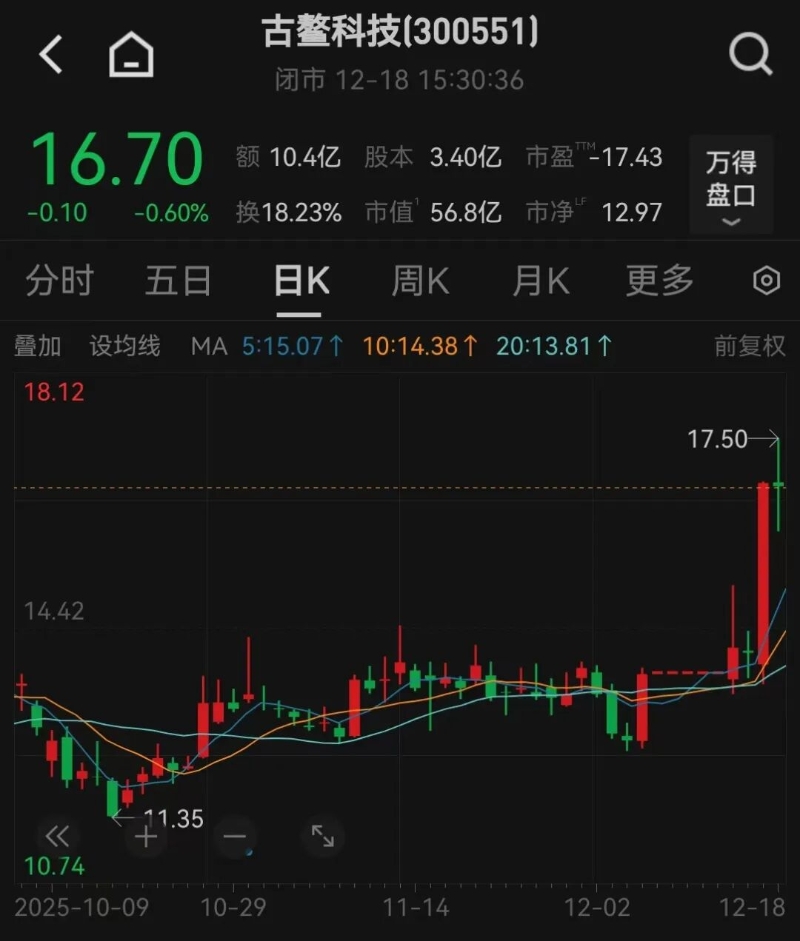This screenshot has width=800, height=941.
Task: Open search with the magnifier icon
Action: (x=750, y=55)
